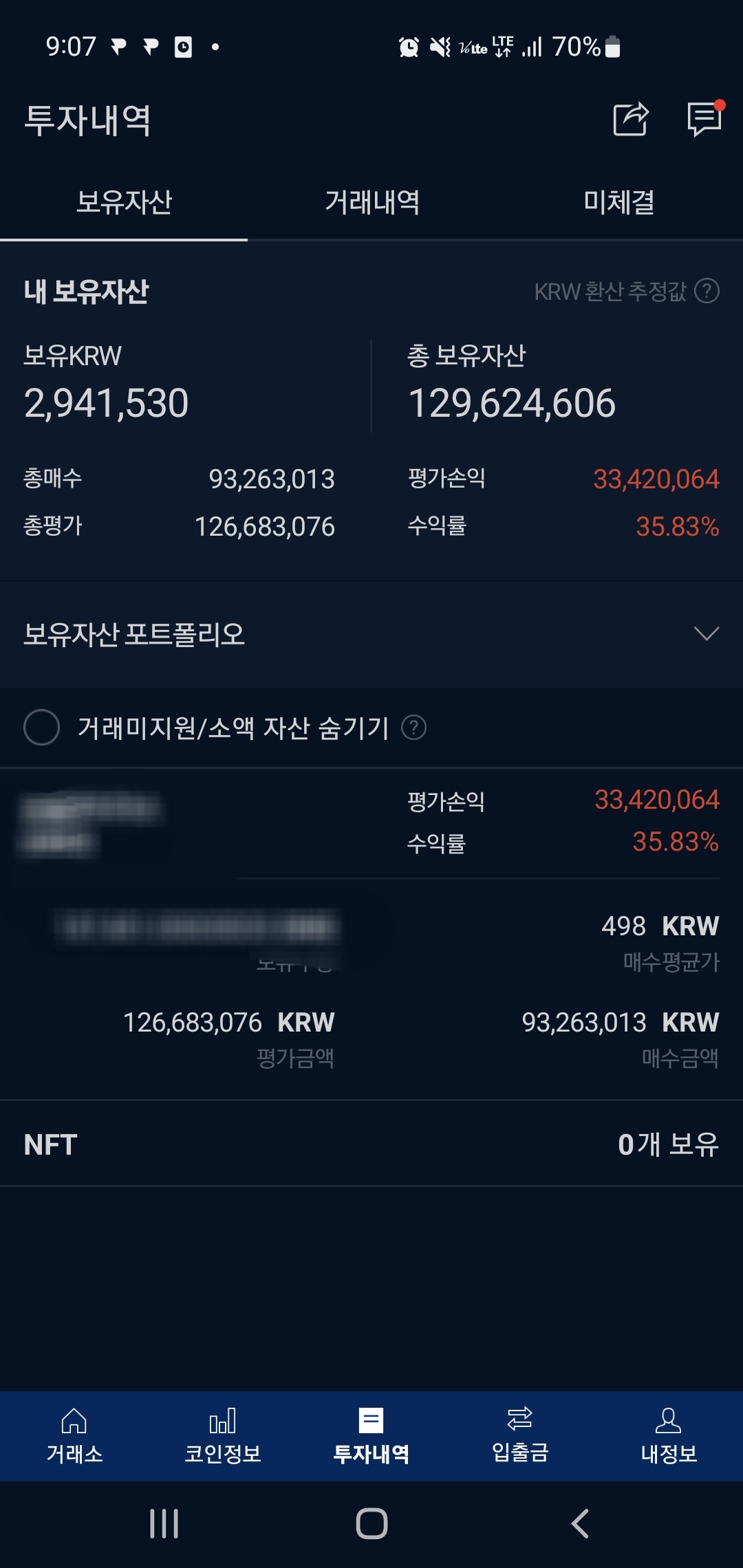Open the NFT holdings row

(x=371, y=1144)
